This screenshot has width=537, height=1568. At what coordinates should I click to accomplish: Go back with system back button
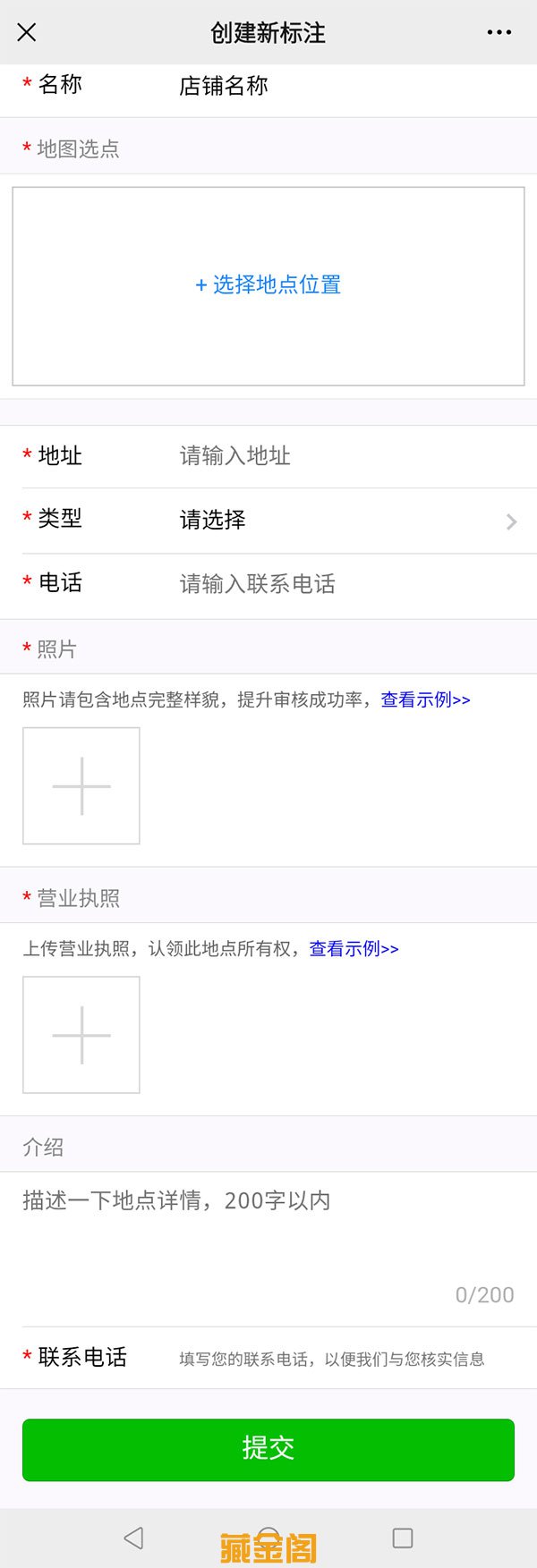(x=133, y=1538)
